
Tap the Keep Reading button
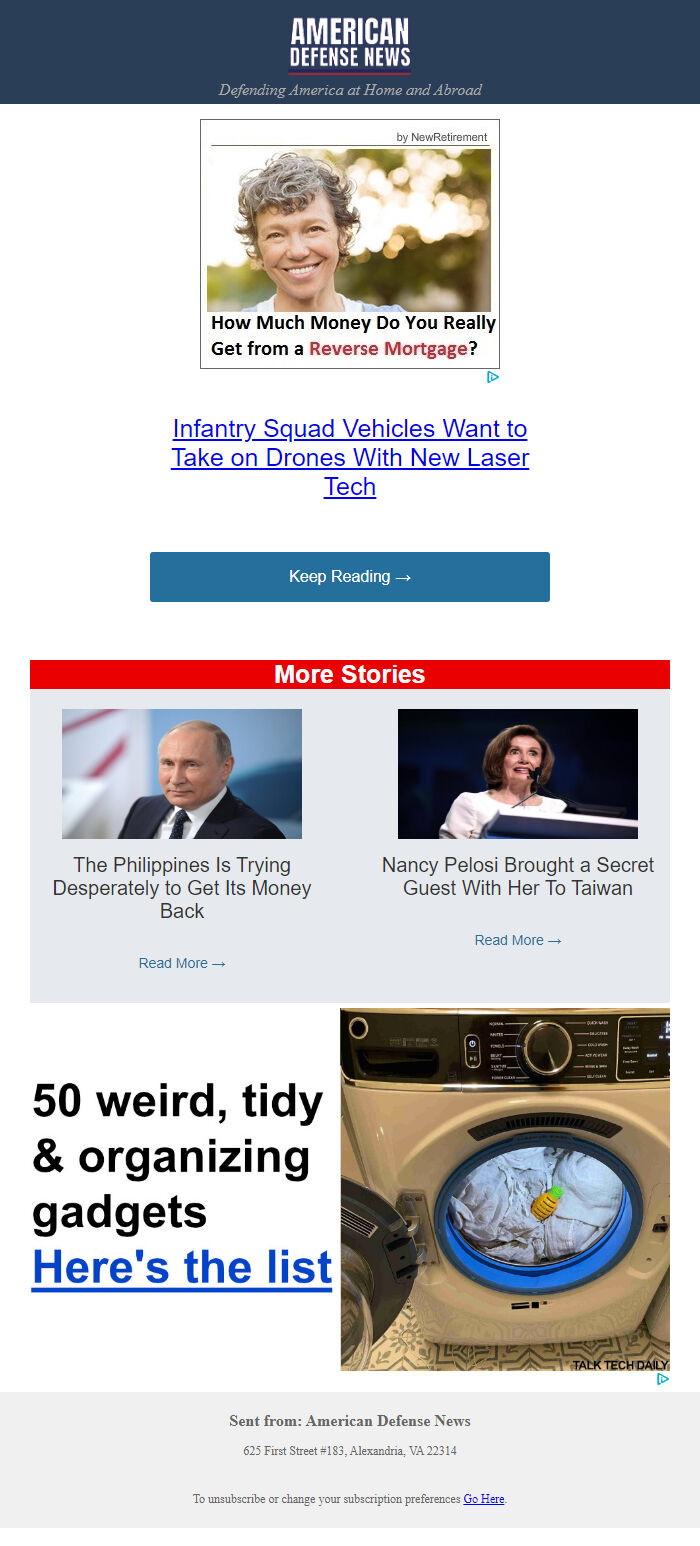coord(349,577)
